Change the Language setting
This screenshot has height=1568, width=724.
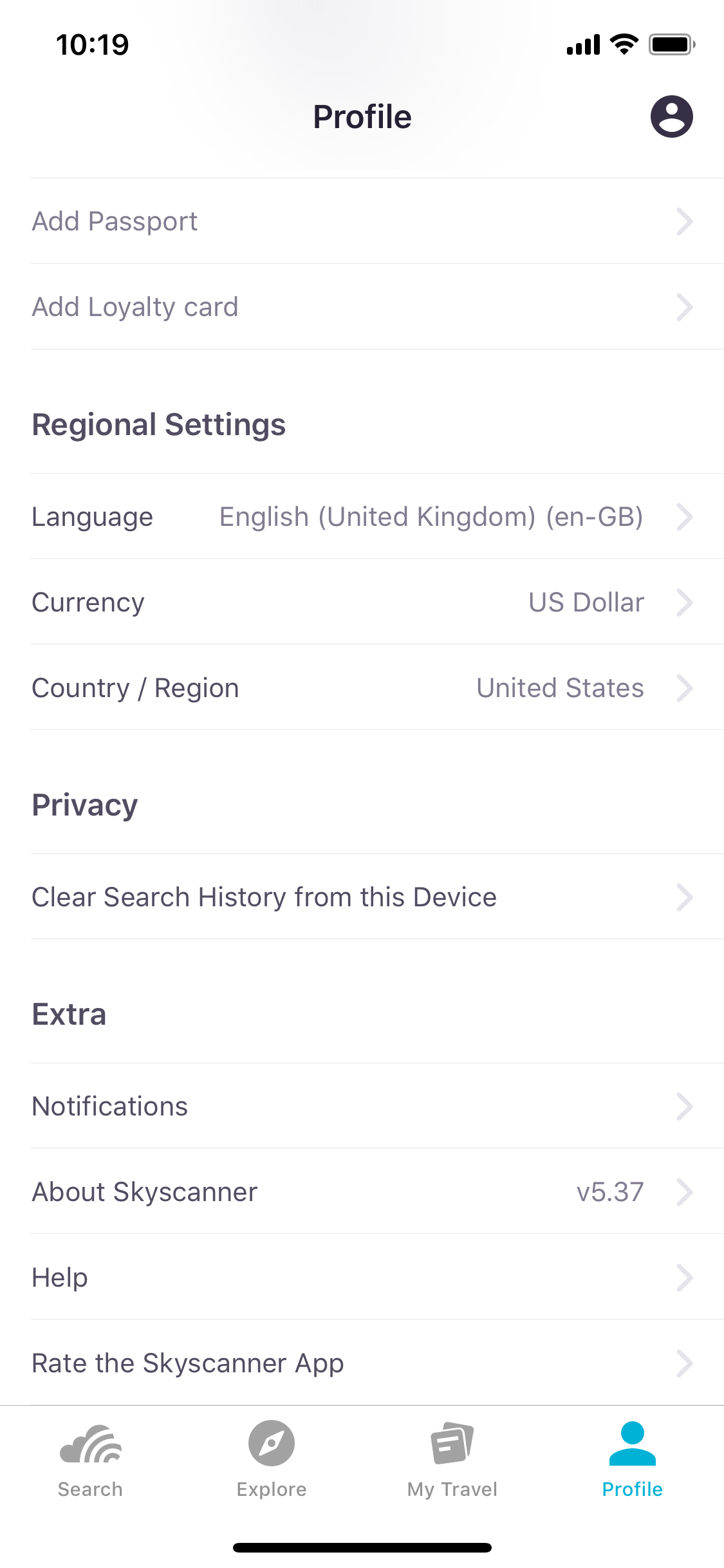(377, 516)
